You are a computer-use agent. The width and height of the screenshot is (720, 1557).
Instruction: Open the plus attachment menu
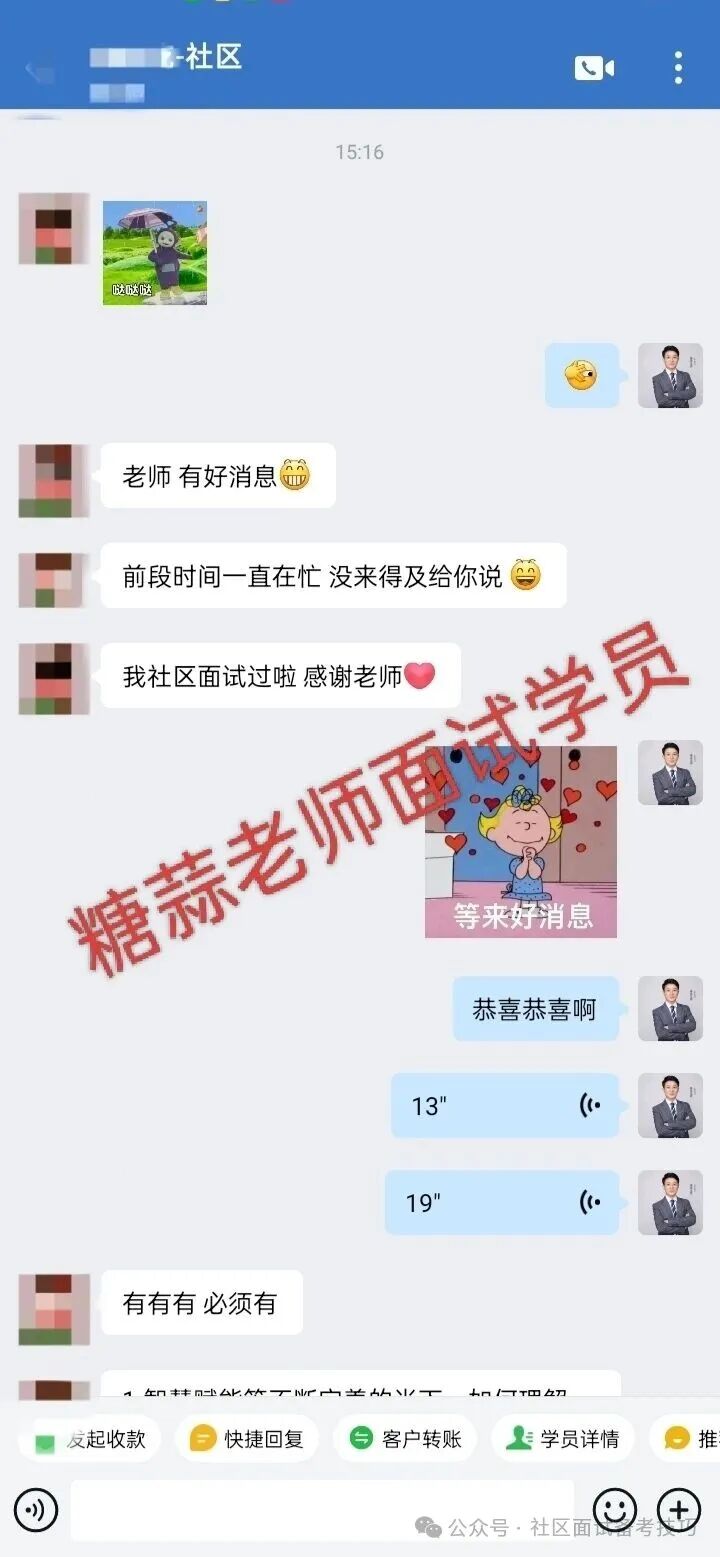coord(679,1510)
